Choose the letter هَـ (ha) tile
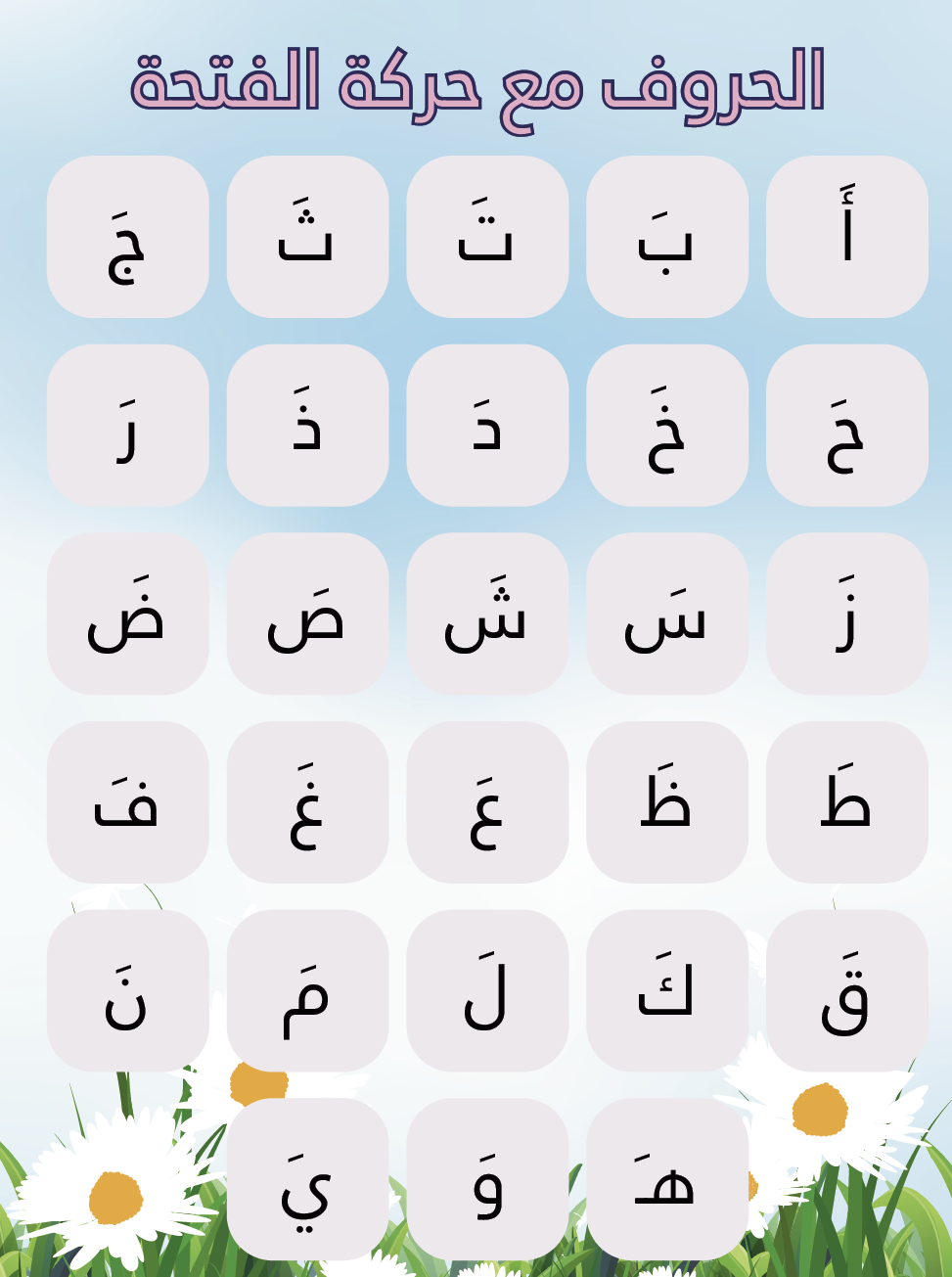This screenshot has height=1277, width=952. pos(666,1179)
